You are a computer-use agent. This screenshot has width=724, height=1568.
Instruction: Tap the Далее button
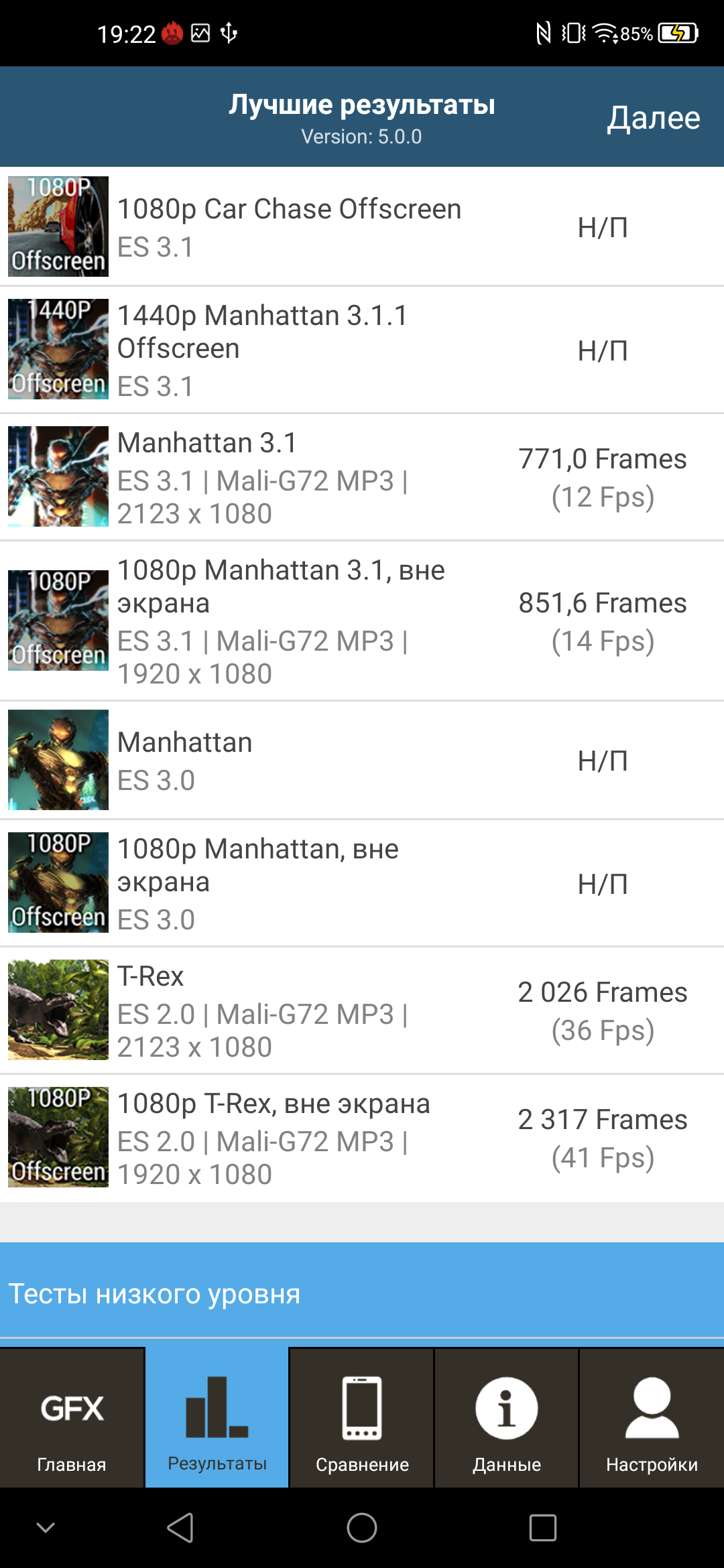pos(653,118)
